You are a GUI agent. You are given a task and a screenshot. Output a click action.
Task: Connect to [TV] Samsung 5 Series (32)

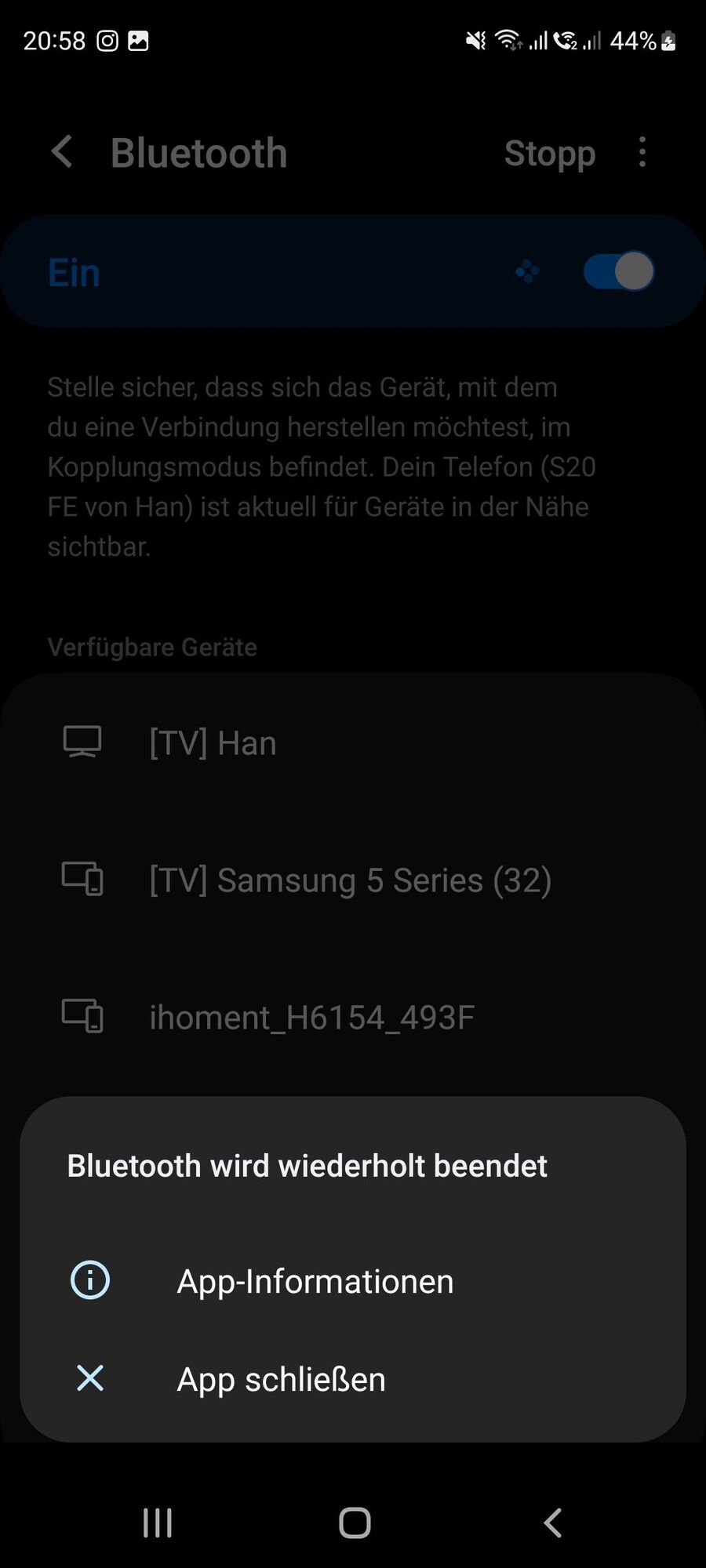click(350, 880)
